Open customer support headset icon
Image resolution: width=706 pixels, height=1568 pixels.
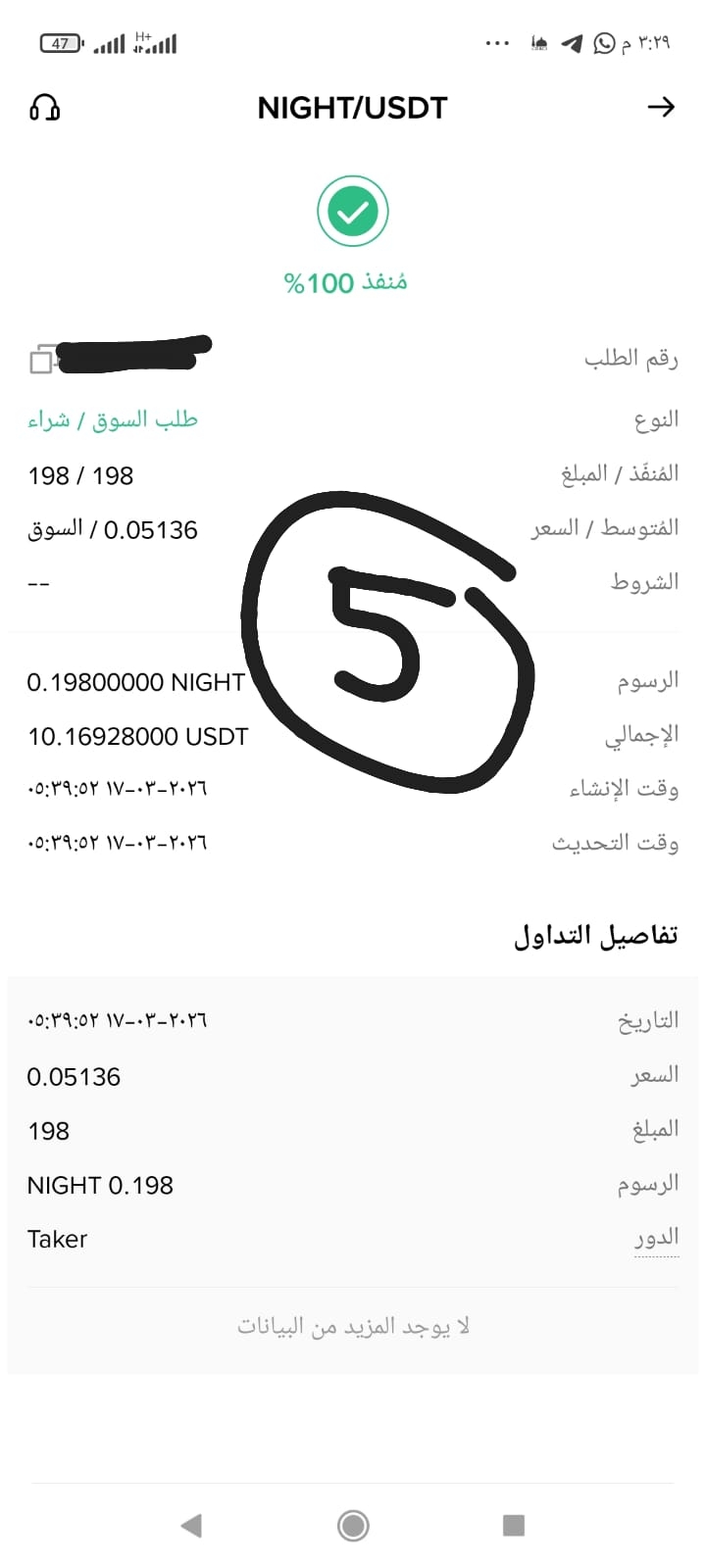(x=45, y=107)
